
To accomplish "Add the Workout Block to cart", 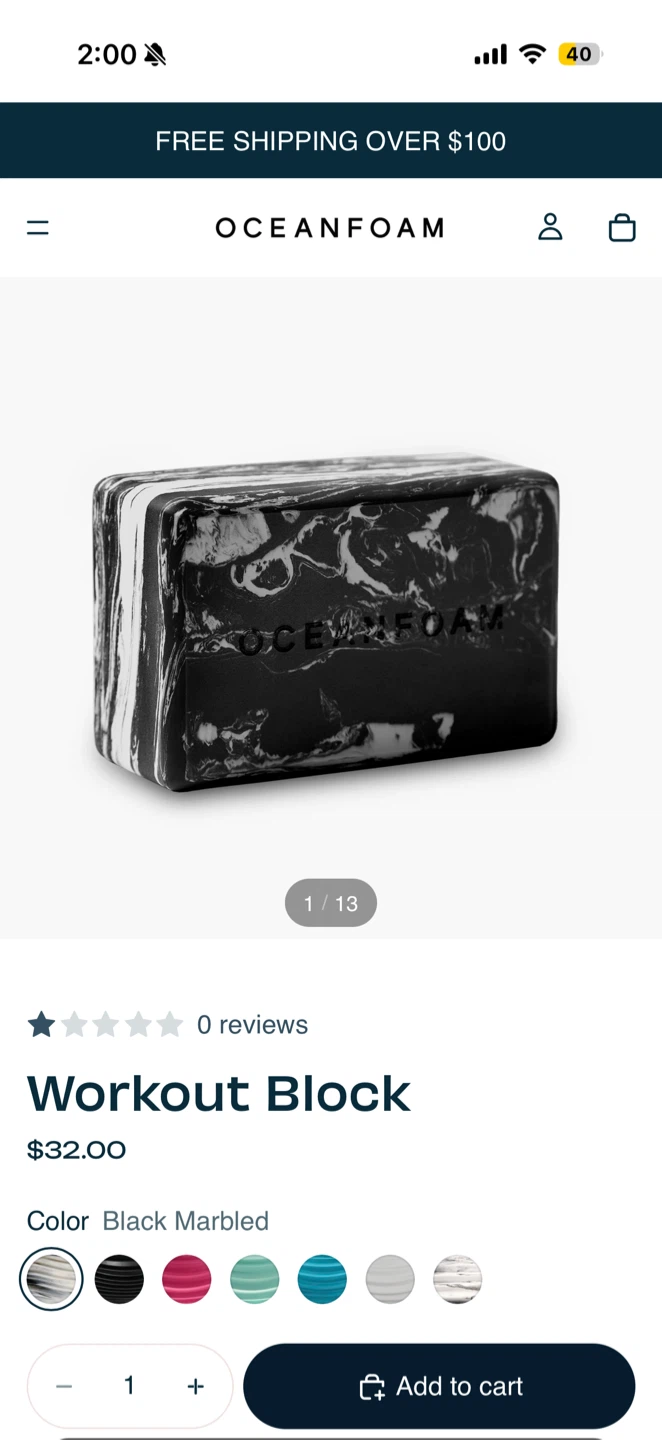I will pos(439,1386).
